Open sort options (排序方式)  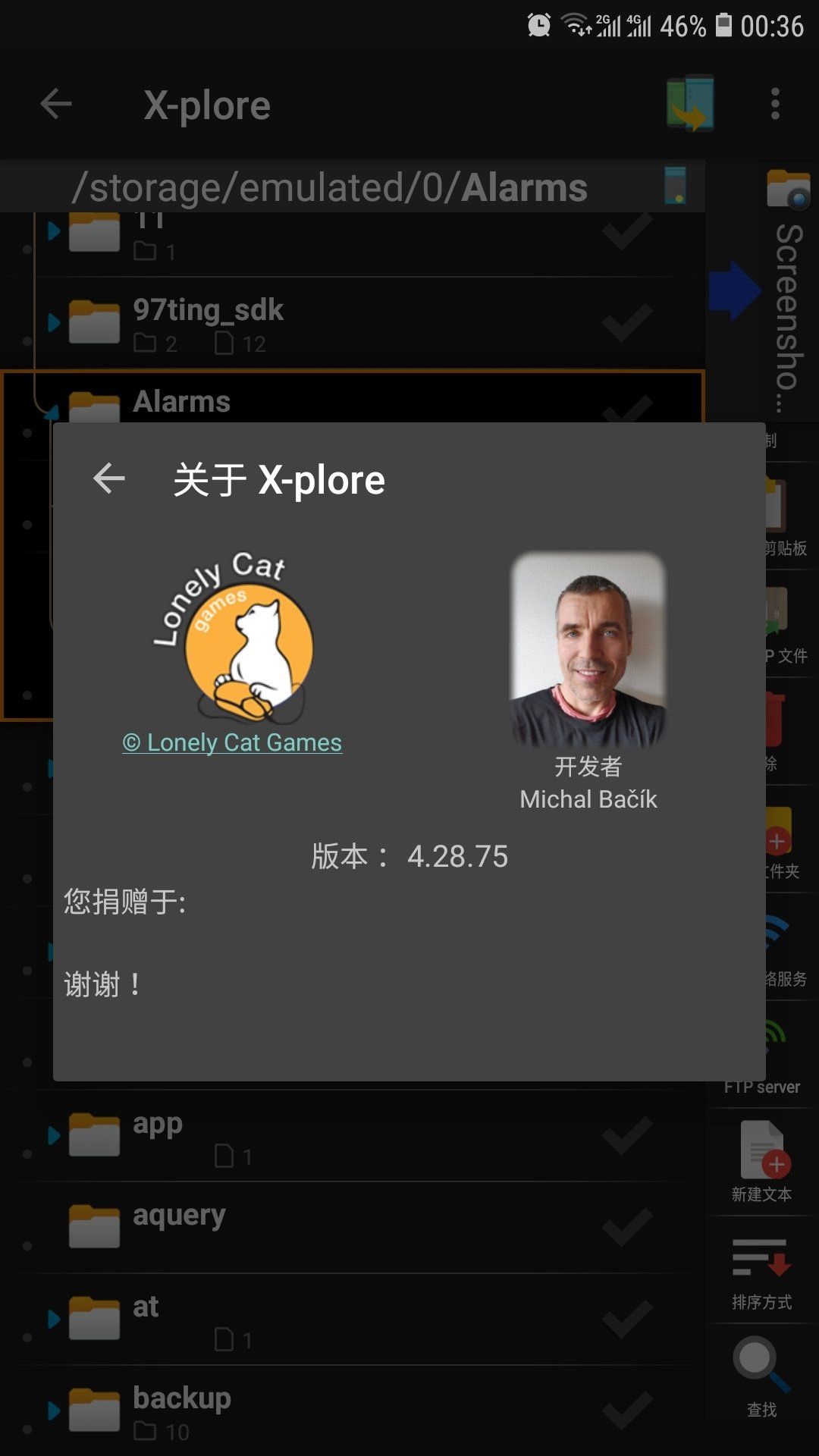(762, 1271)
